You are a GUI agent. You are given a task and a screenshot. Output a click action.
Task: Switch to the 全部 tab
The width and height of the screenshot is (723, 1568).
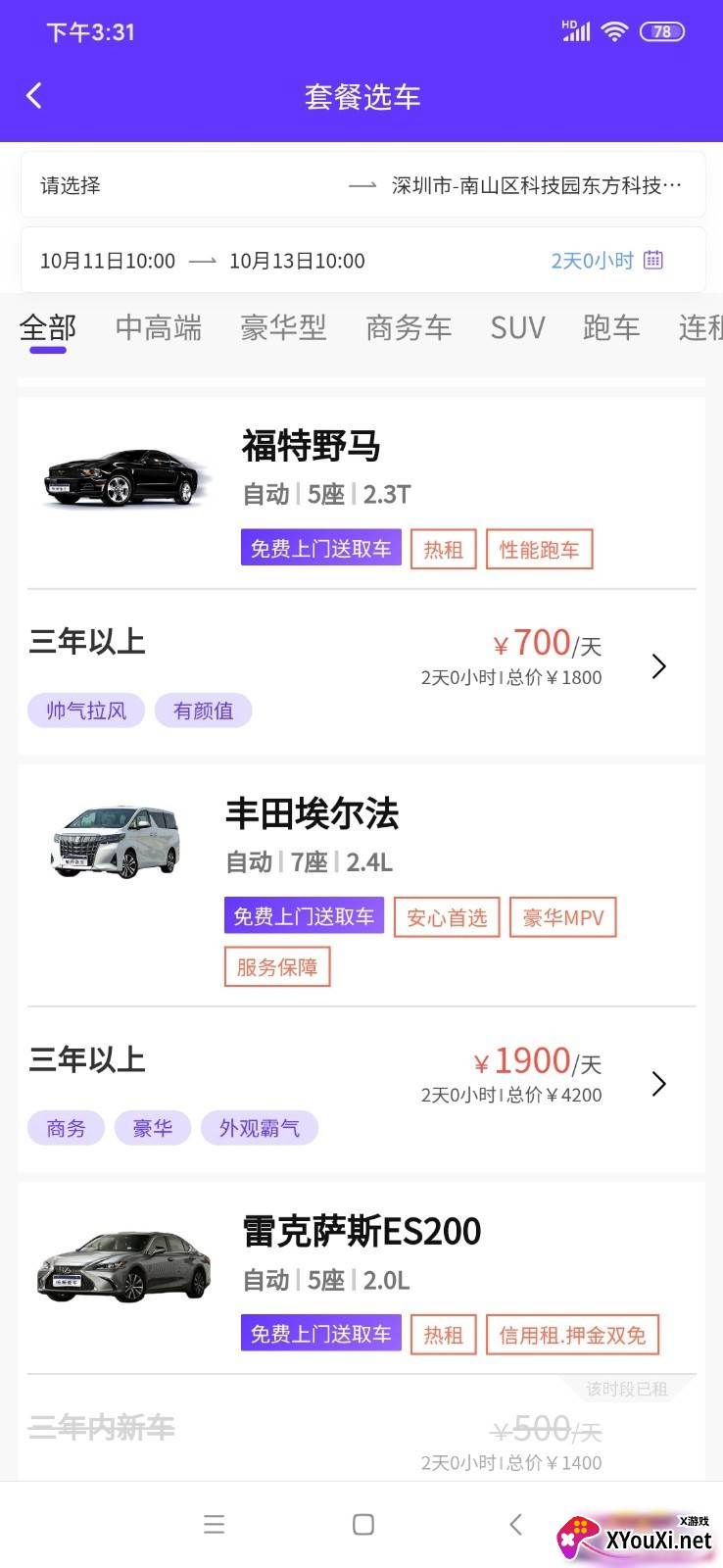pyautogui.click(x=47, y=327)
